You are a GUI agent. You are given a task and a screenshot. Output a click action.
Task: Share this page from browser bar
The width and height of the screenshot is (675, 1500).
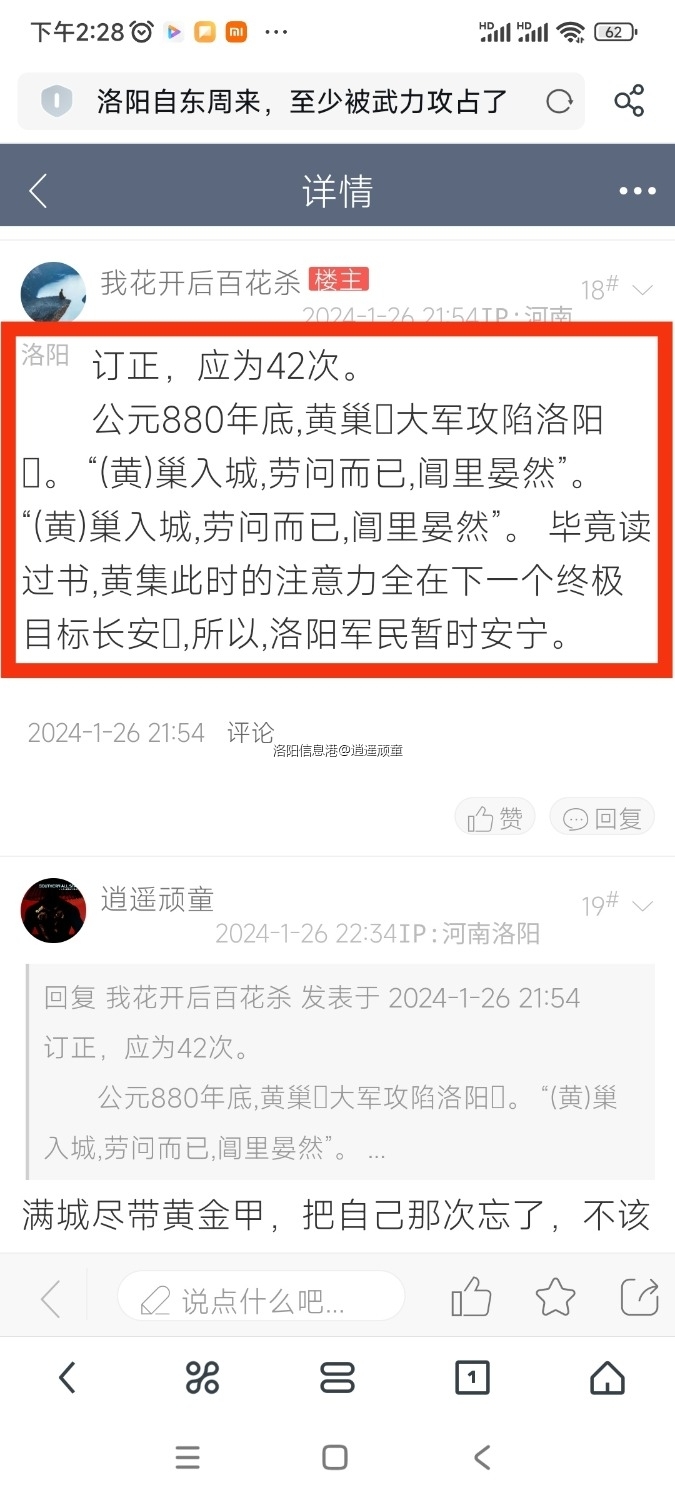pos(629,101)
